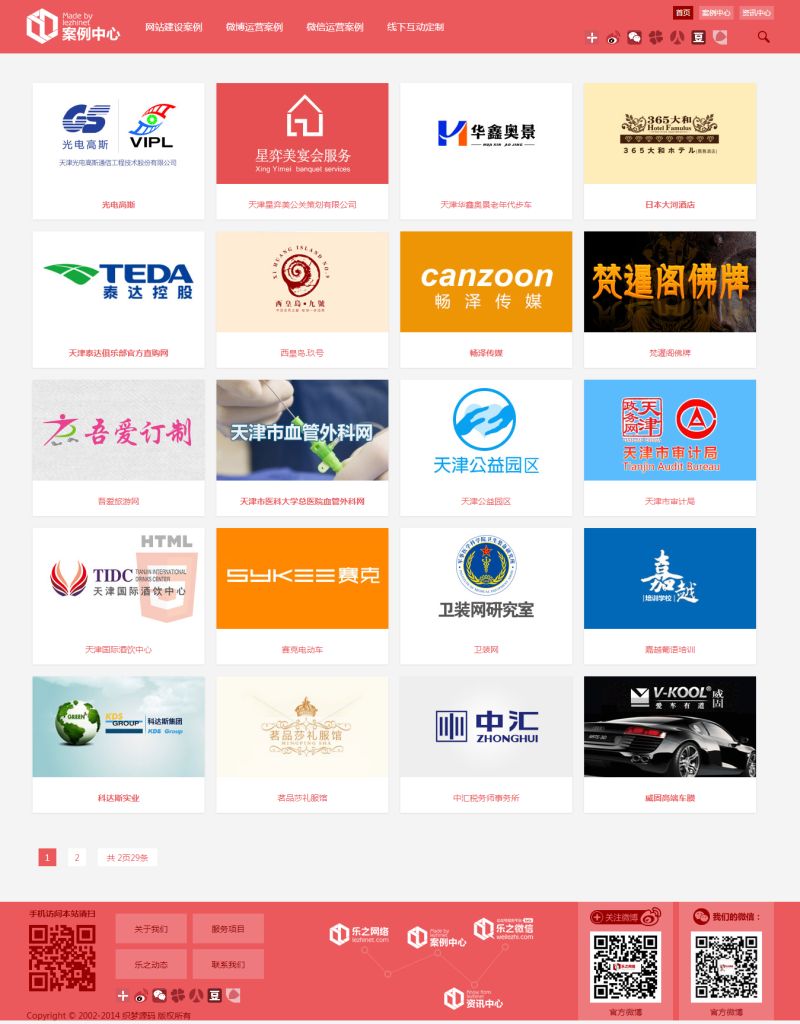Open 关于我们 footer button
Image resolution: width=800 pixels, height=1024 pixels.
(151, 929)
